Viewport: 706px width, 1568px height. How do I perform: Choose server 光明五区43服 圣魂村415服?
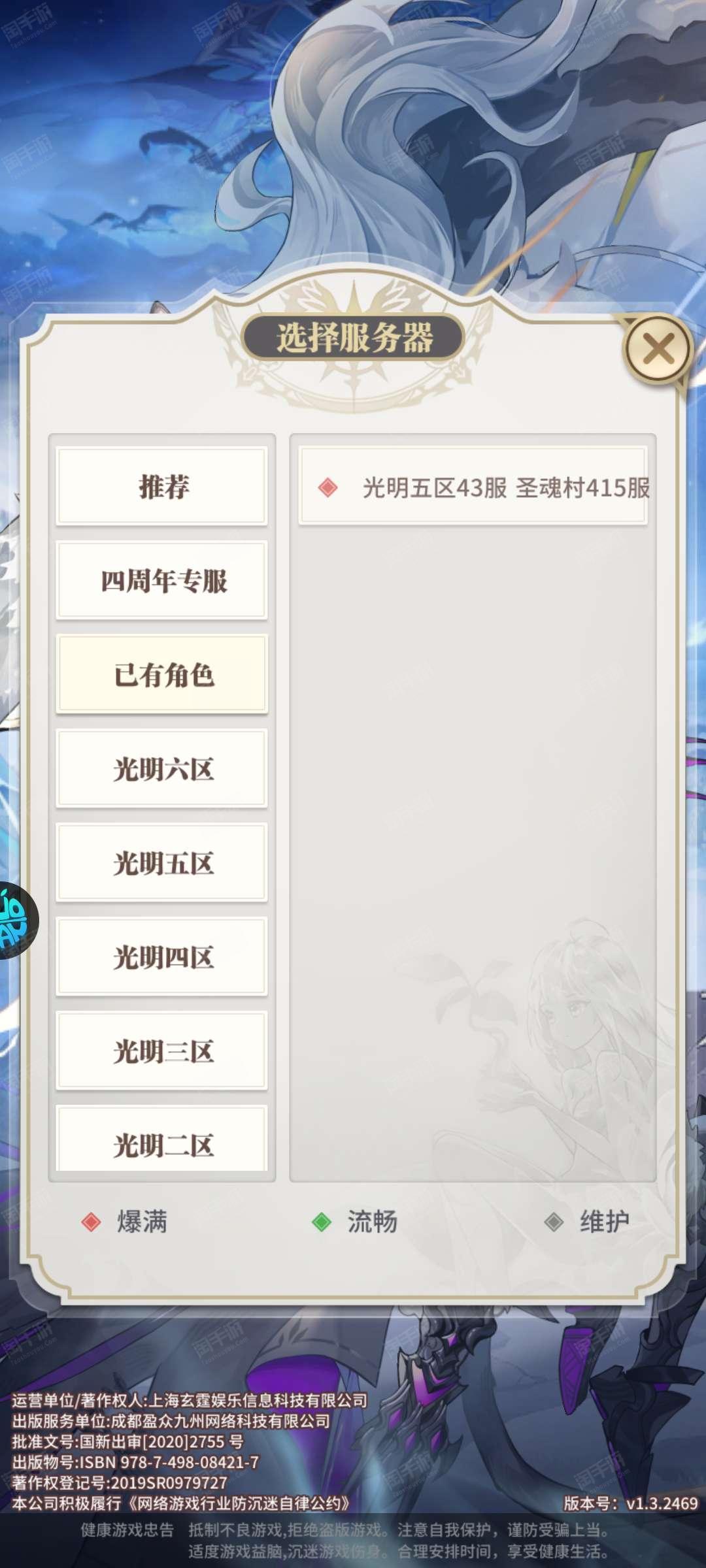(x=473, y=486)
